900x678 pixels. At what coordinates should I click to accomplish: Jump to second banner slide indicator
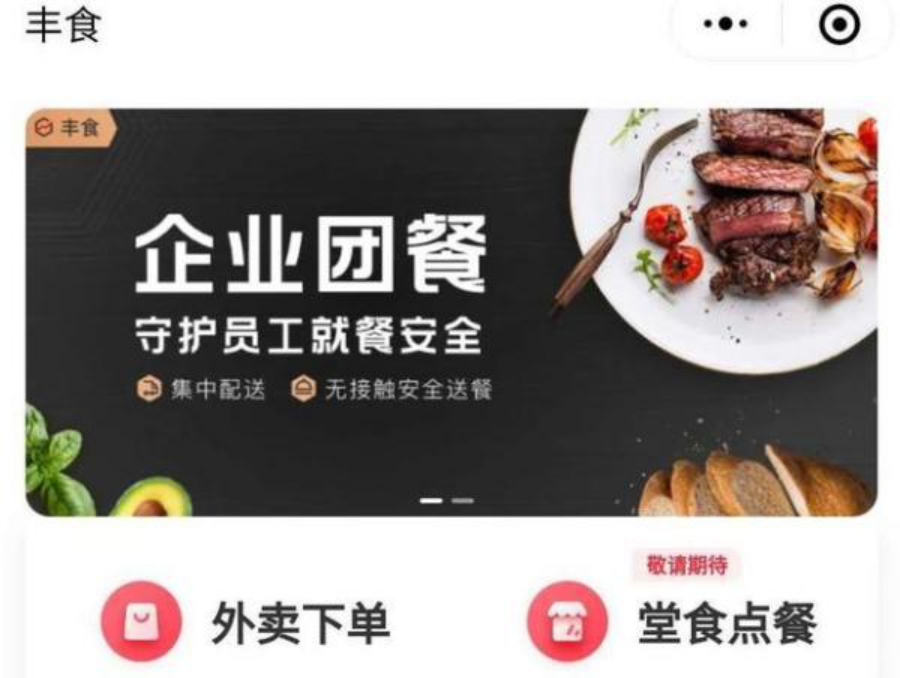pyautogui.click(x=462, y=499)
